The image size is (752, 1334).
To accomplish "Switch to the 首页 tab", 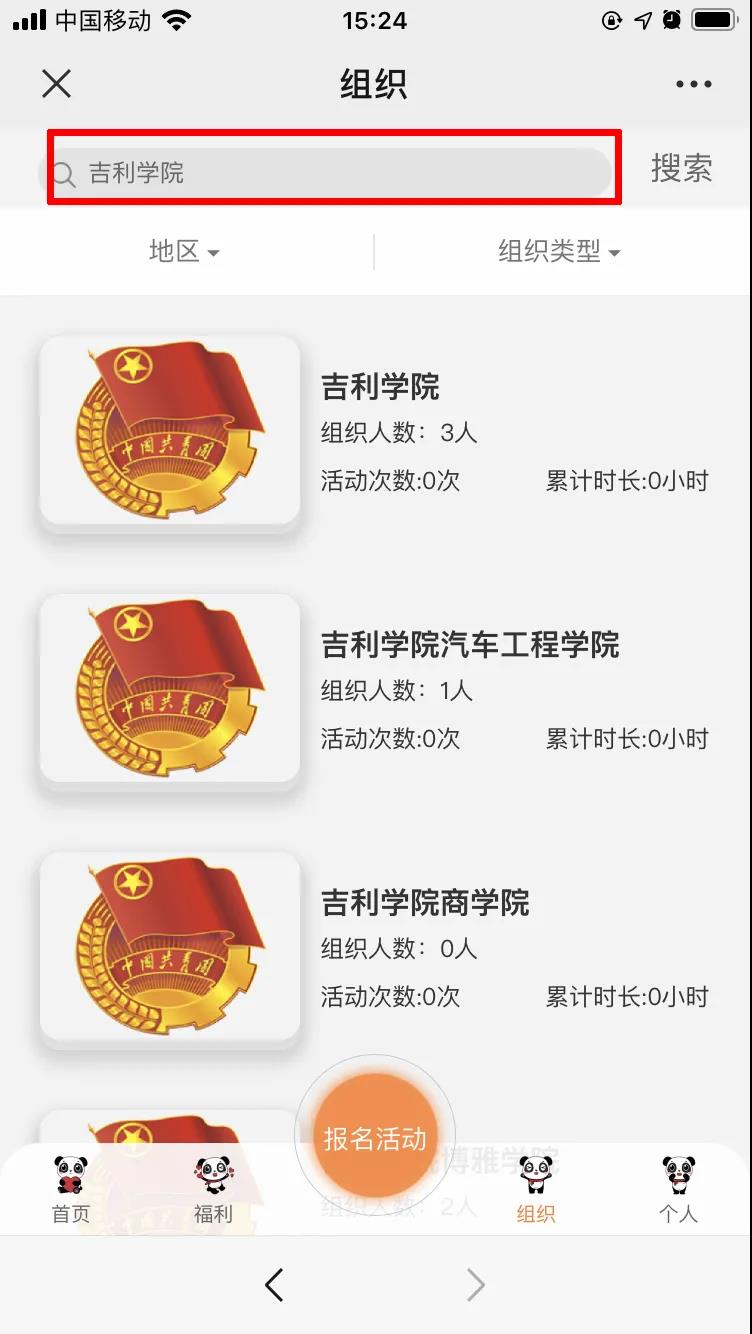I will [x=71, y=1190].
